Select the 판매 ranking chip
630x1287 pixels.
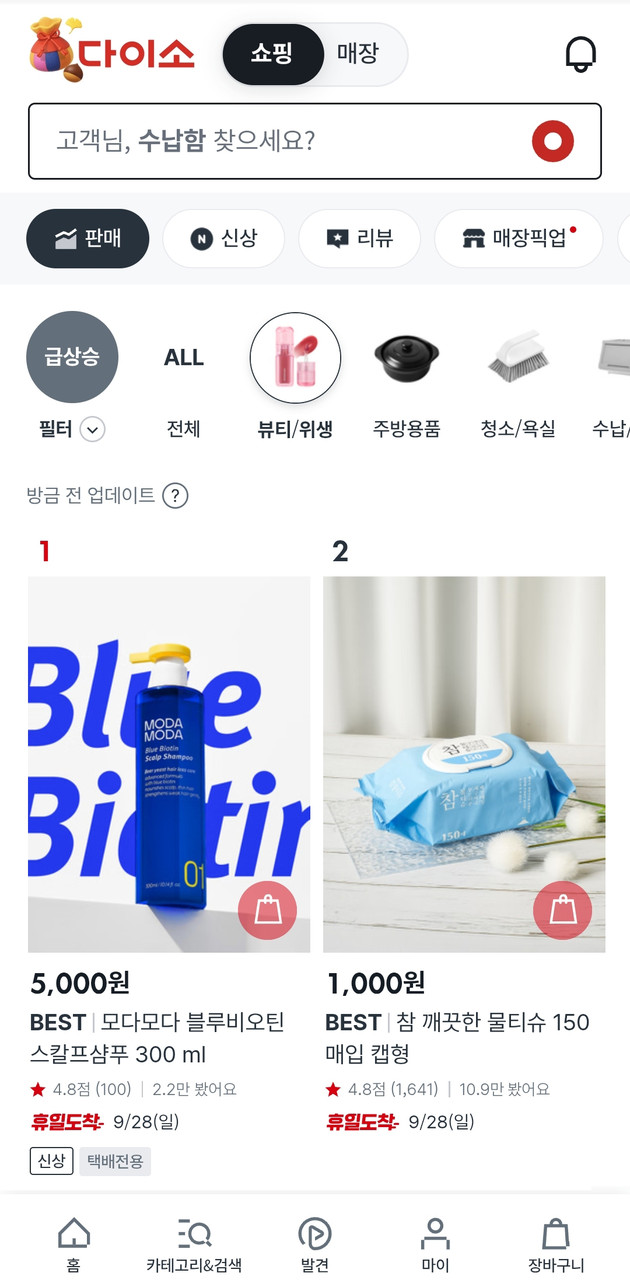click(x=88, y=239)
